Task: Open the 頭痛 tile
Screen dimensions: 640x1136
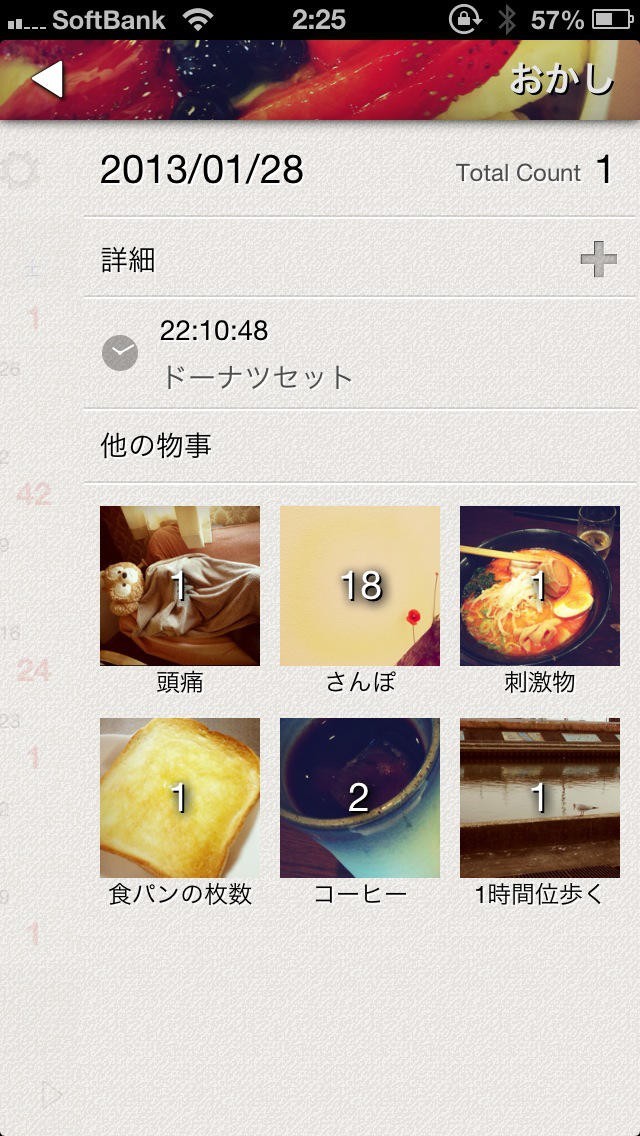Action: (180, 586)
